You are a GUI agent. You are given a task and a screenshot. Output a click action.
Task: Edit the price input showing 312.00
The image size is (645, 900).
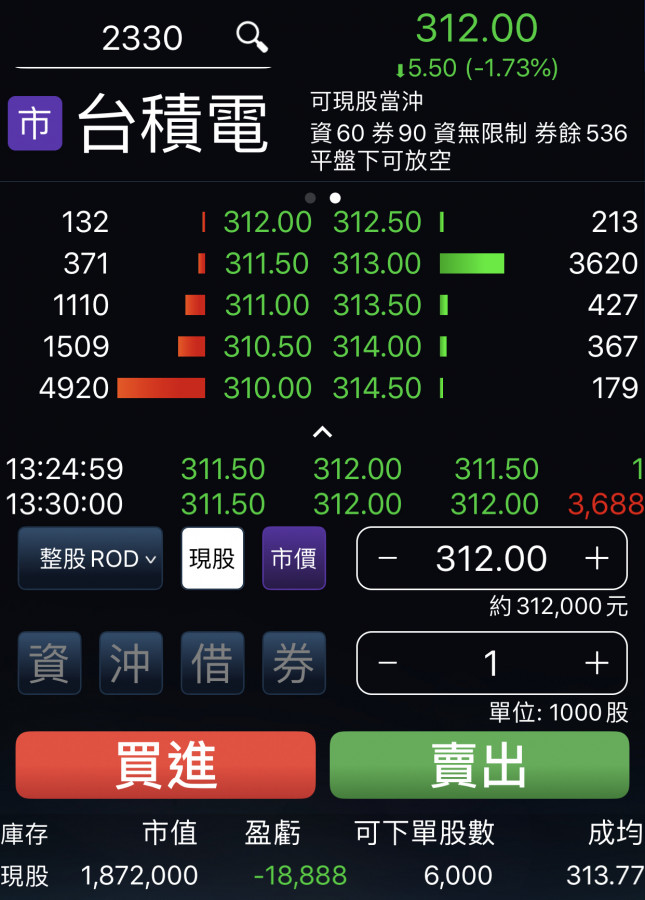491,558
